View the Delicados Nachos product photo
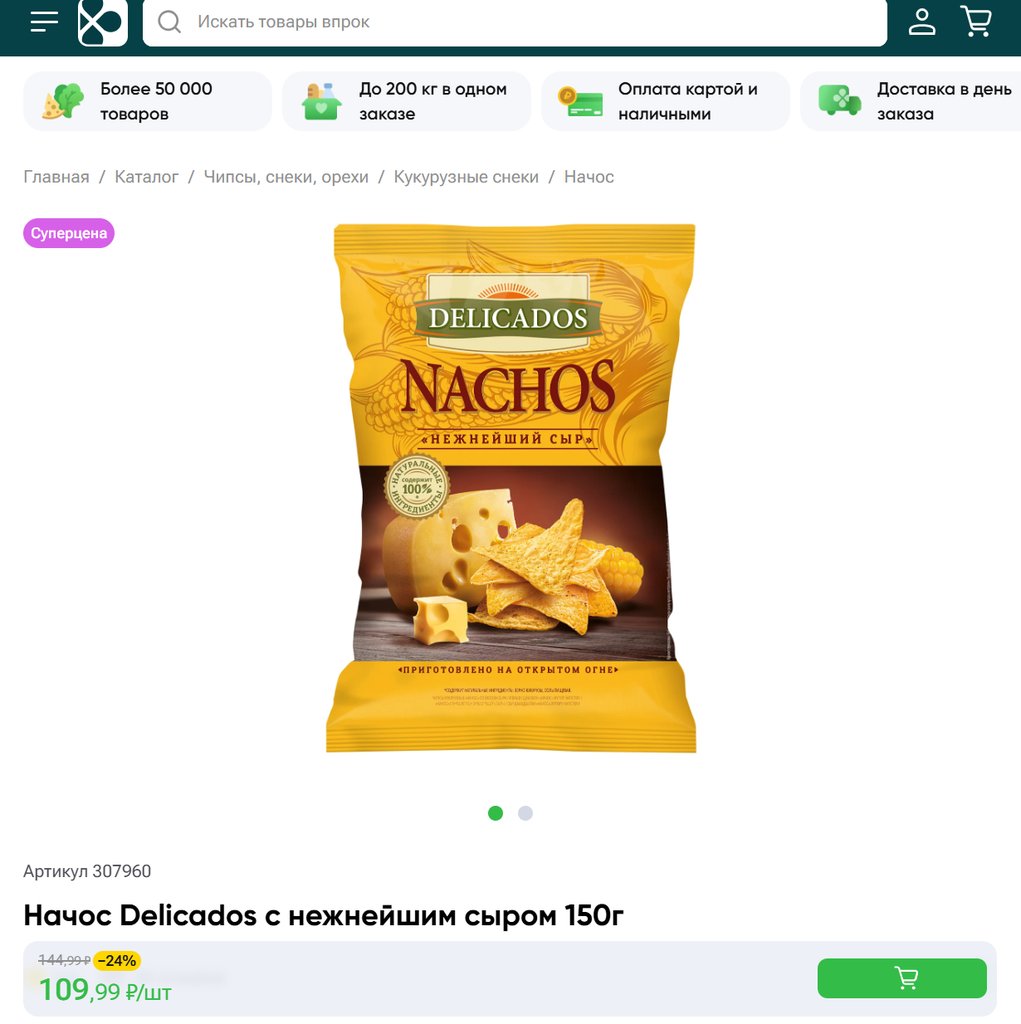 point(511,488)
